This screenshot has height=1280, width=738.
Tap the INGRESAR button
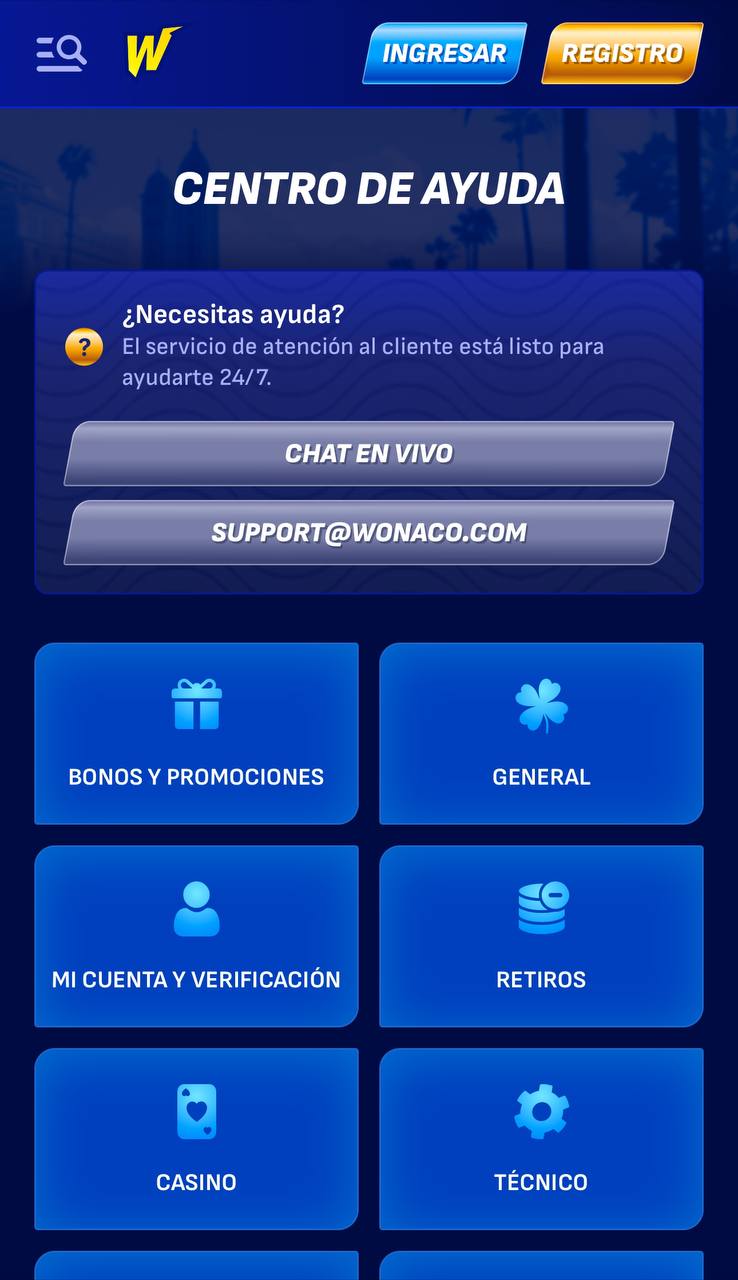(444, 53)
